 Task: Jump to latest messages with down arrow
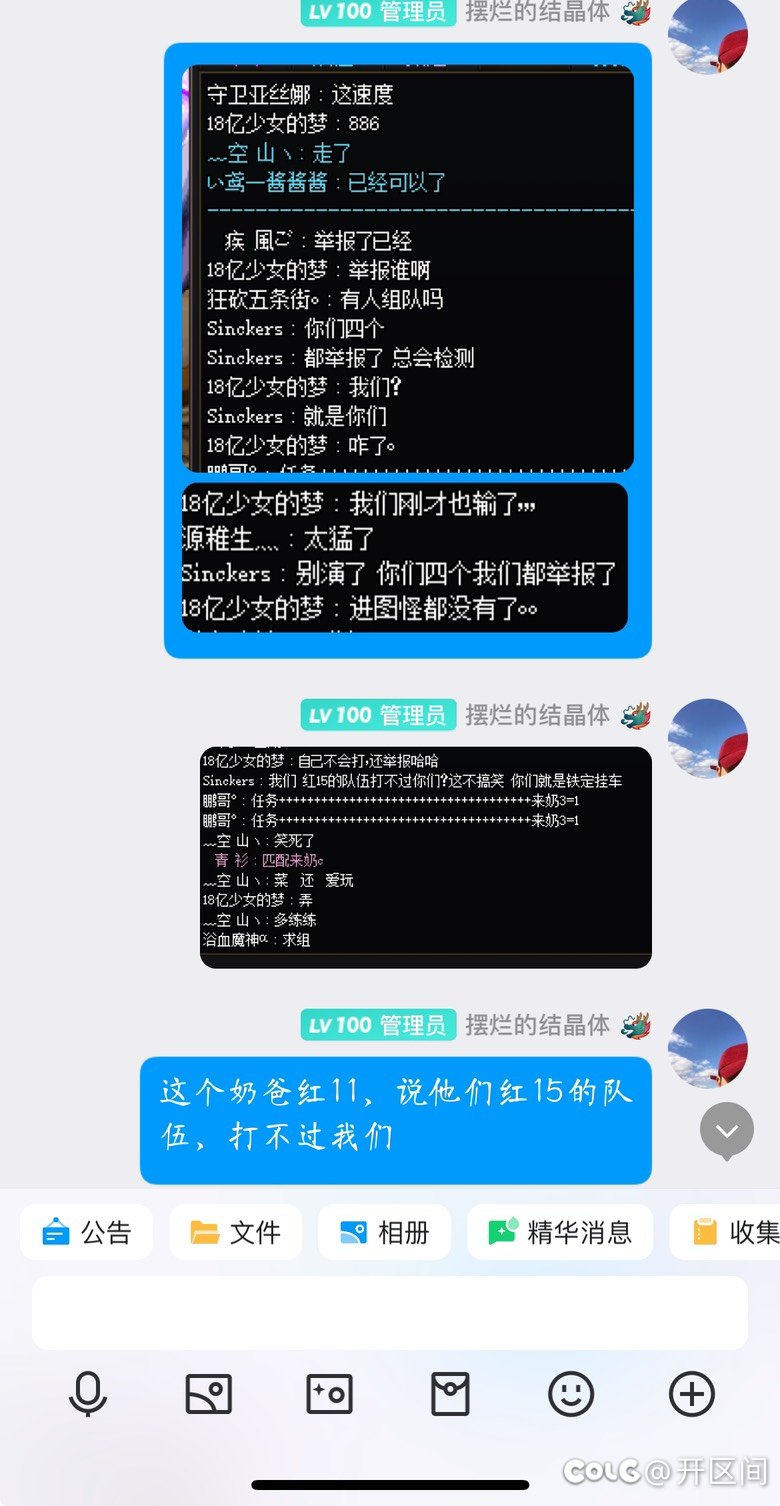coord(727,1131)
